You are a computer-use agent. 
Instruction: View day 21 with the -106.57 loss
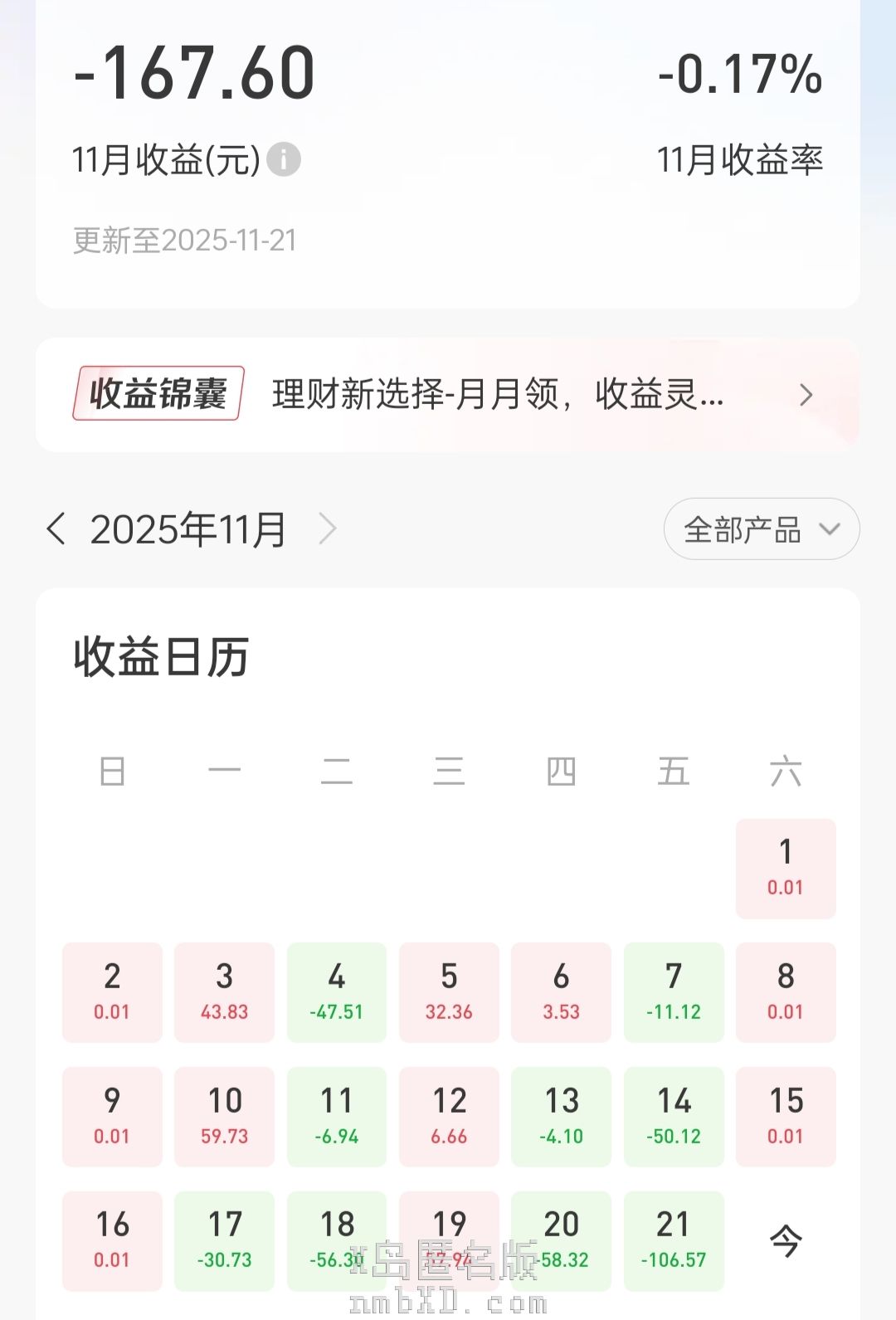coord(673,1240)
